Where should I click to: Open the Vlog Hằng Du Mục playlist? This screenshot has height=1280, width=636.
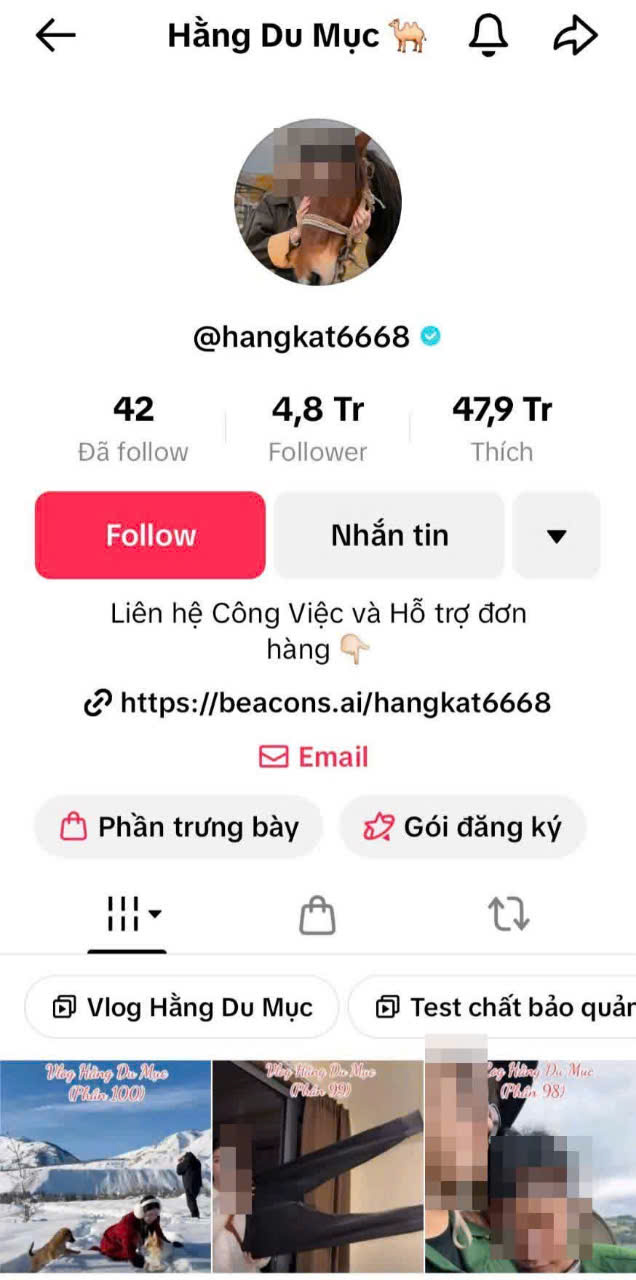pos(182,1007)
